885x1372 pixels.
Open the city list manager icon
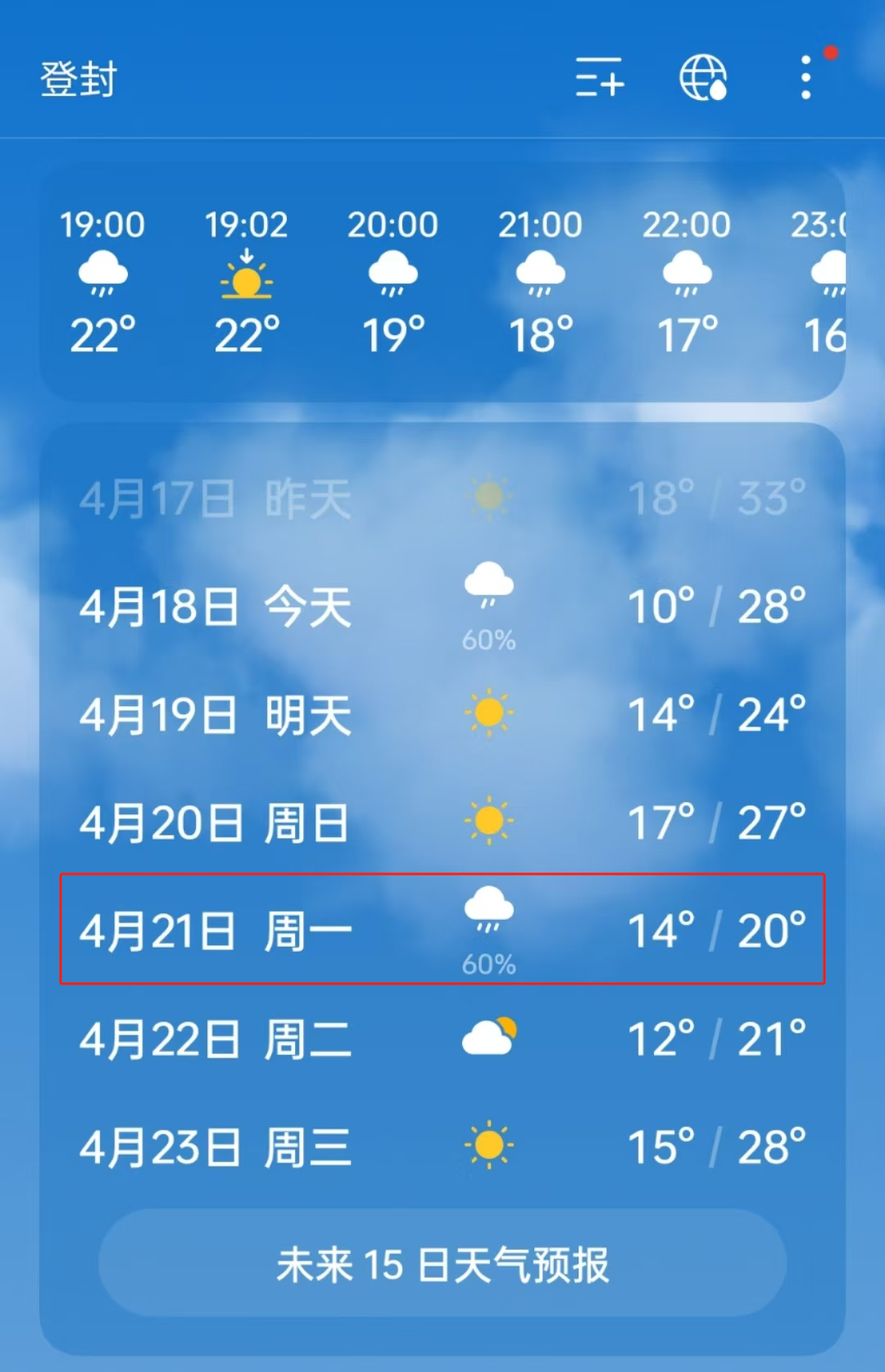coord(599,78)
